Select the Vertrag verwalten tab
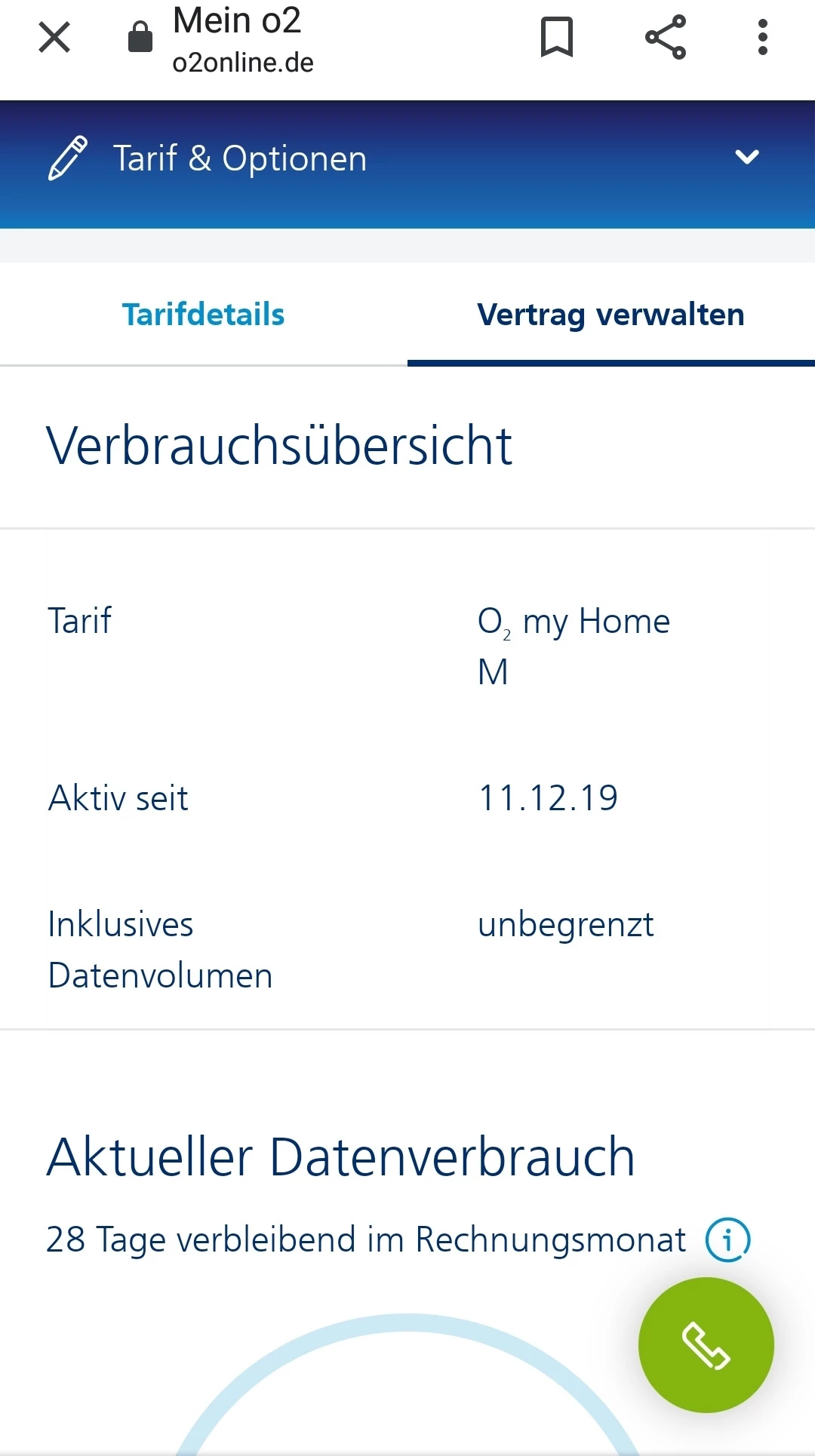 610,315
